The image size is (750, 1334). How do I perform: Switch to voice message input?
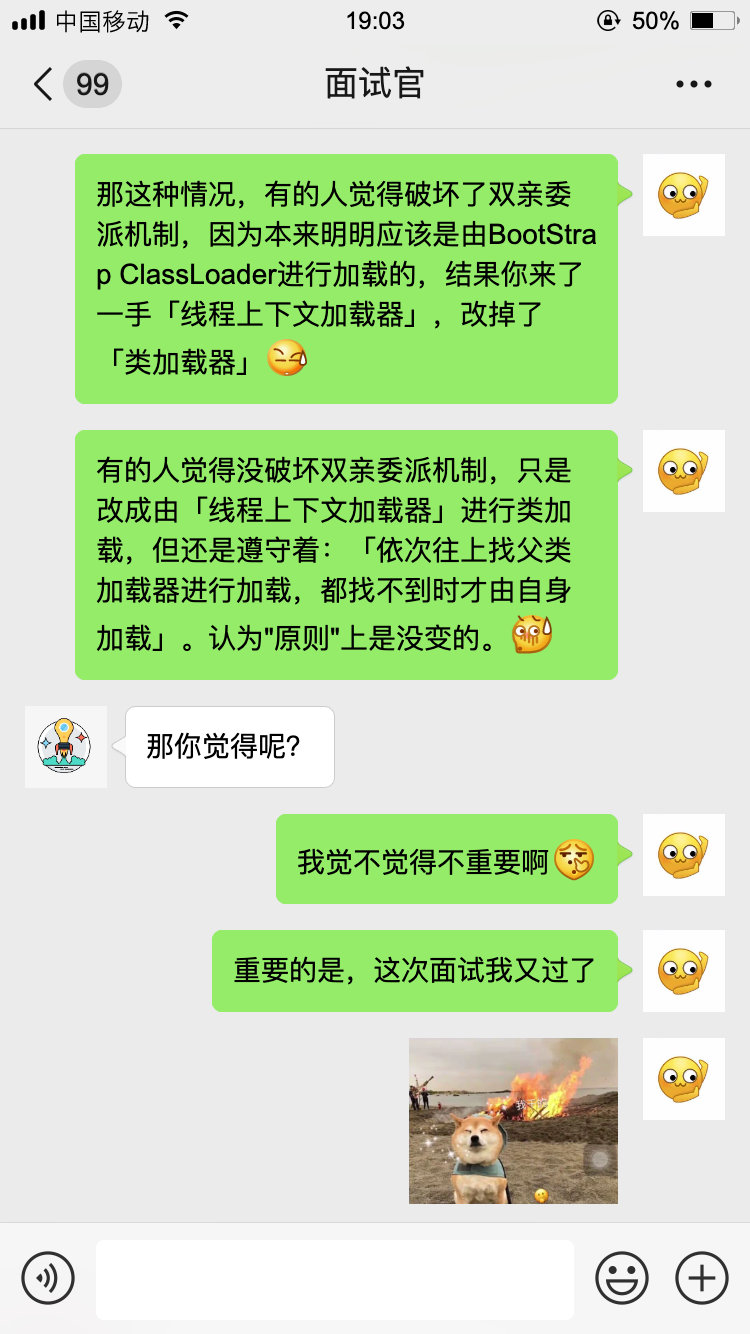(48, 1277)
